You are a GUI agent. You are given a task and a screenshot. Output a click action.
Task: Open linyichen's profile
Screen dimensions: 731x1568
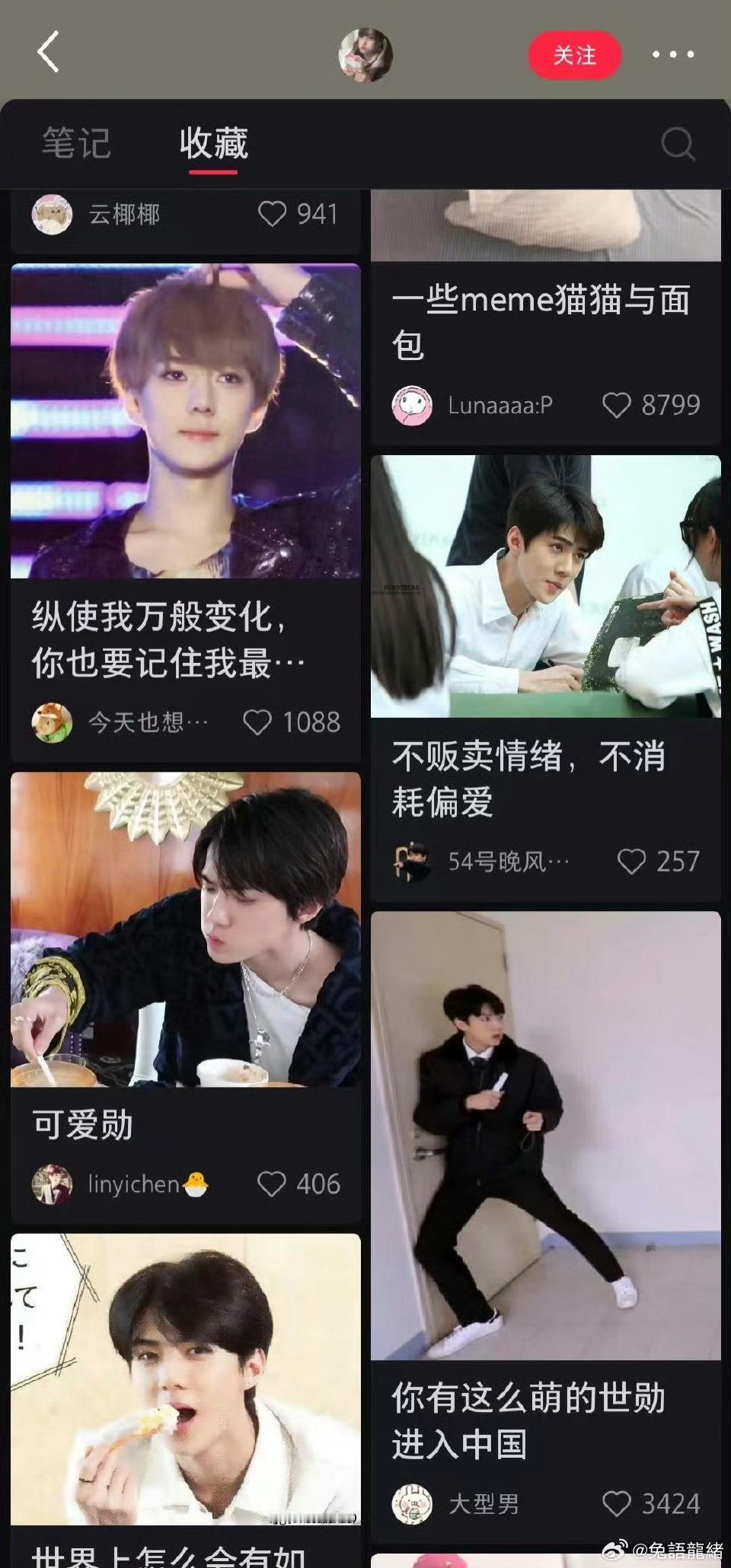[x=51, y=1184]
